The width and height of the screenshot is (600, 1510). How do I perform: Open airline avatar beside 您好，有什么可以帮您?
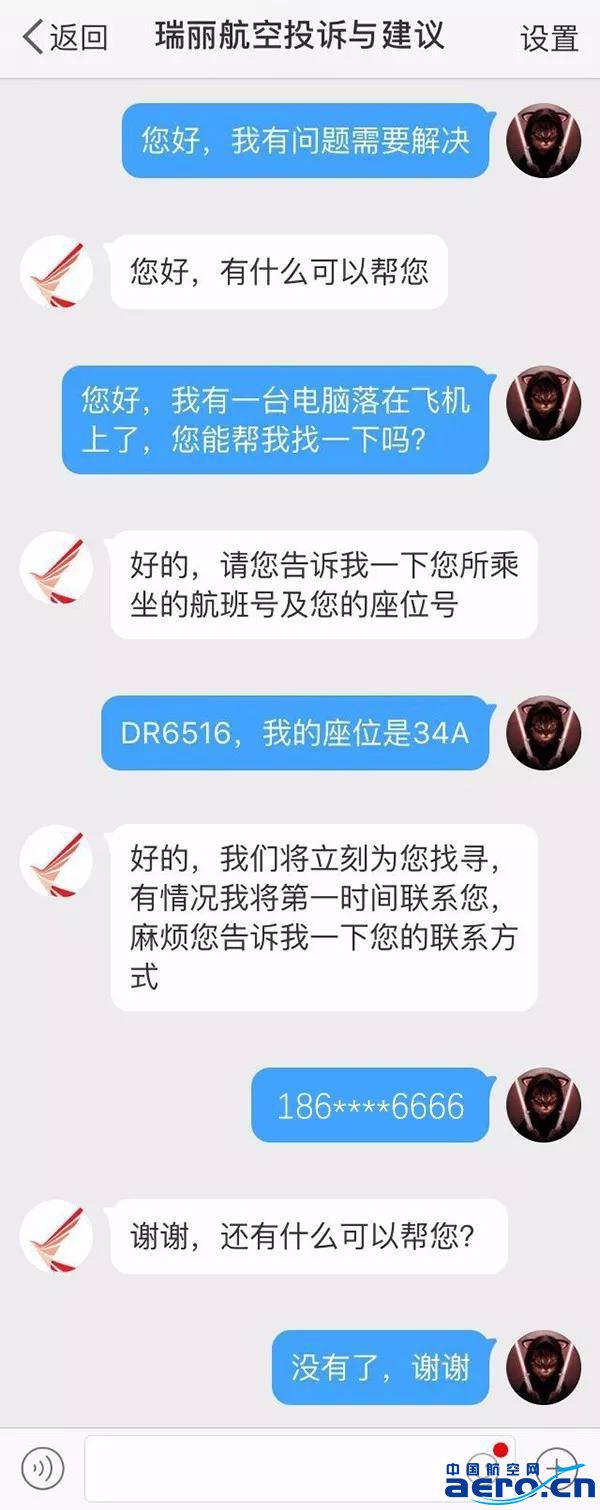(x=57, y=272)
